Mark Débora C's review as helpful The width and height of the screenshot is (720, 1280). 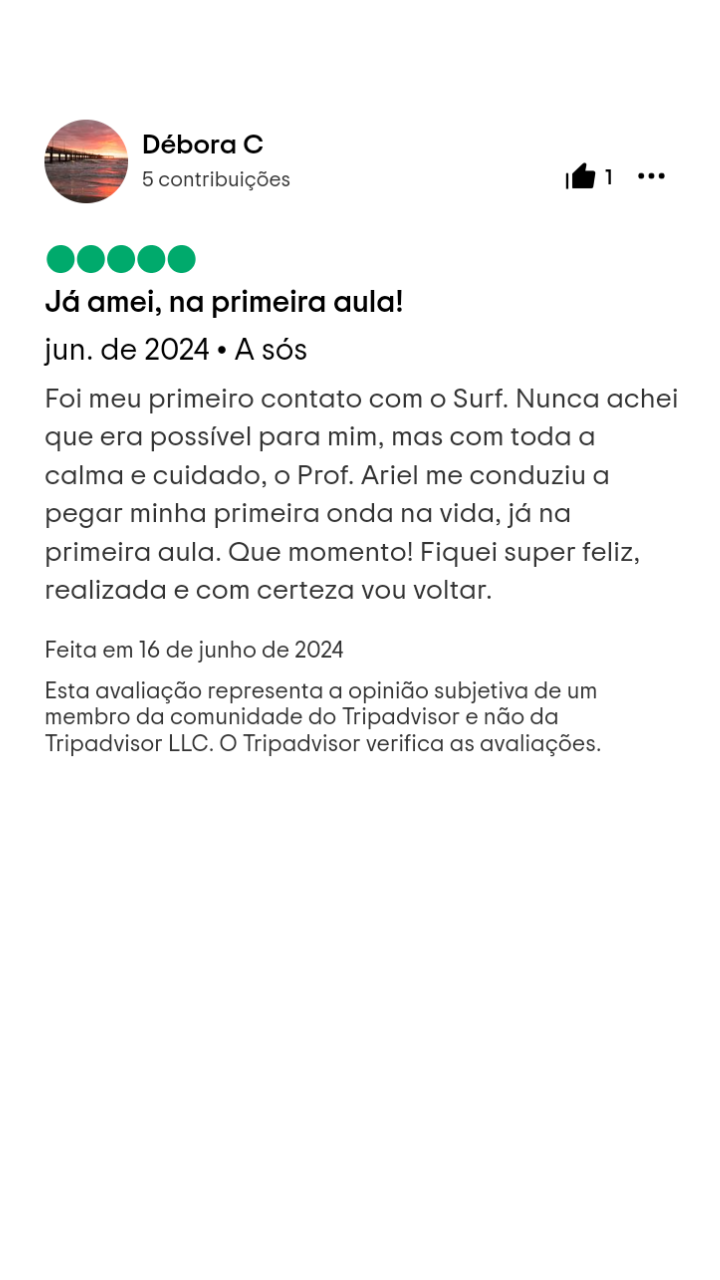[581, 177]
